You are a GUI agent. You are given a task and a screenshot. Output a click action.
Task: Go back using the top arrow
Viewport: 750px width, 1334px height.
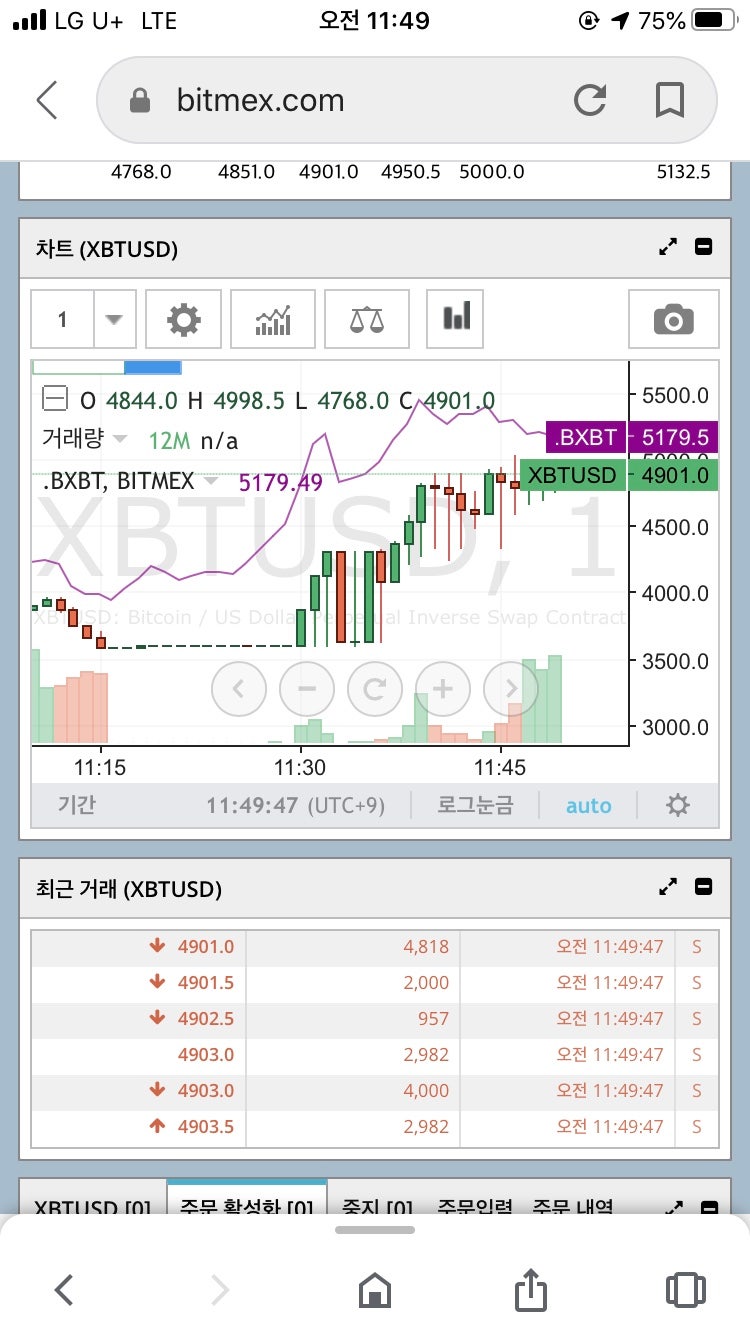[x=47, y=100]
